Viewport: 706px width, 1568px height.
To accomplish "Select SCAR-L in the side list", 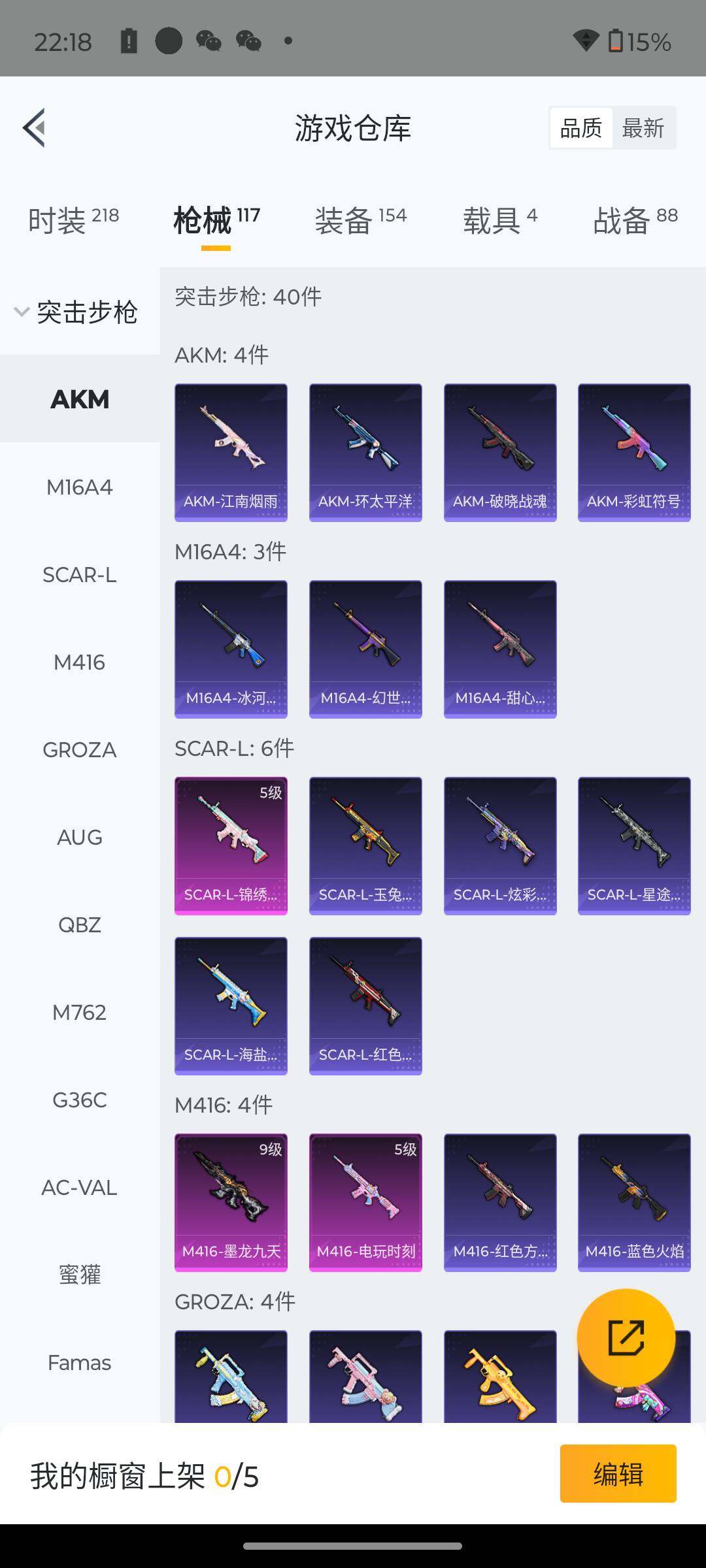I will 80,575.
